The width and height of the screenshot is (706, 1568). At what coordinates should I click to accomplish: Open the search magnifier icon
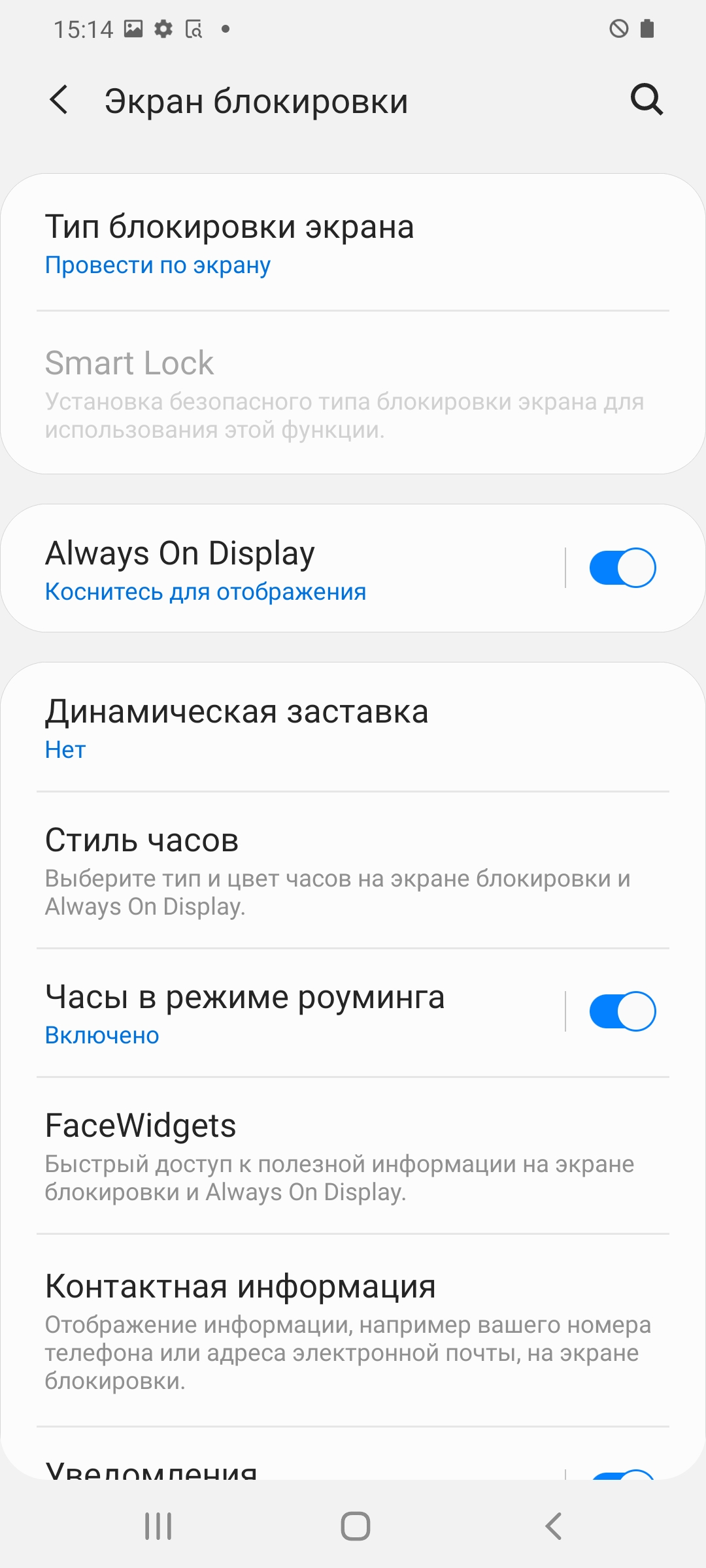(x=647, y=100)
